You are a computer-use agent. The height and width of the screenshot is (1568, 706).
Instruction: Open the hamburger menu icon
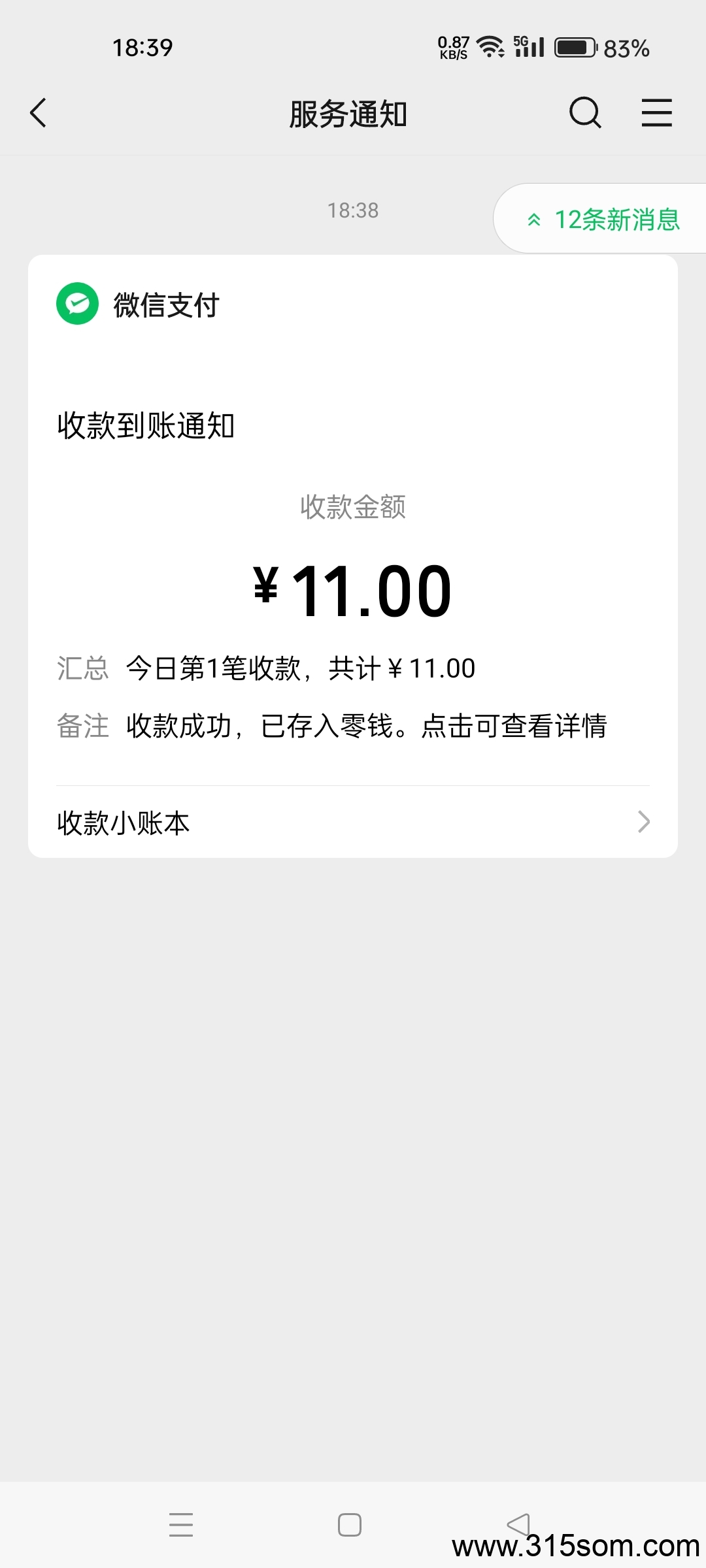656,112
